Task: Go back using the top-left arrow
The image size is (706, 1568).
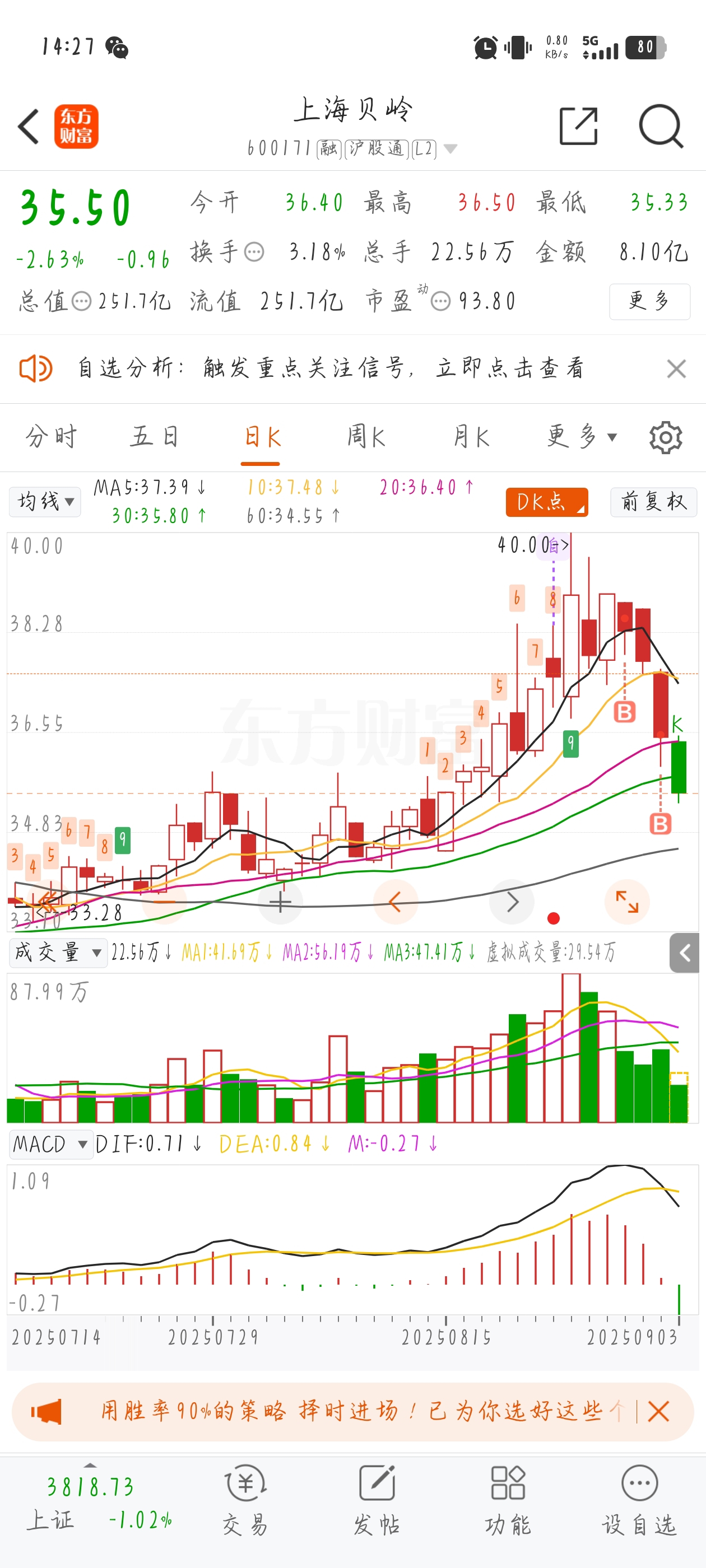Action: click(x=29, y=127)
